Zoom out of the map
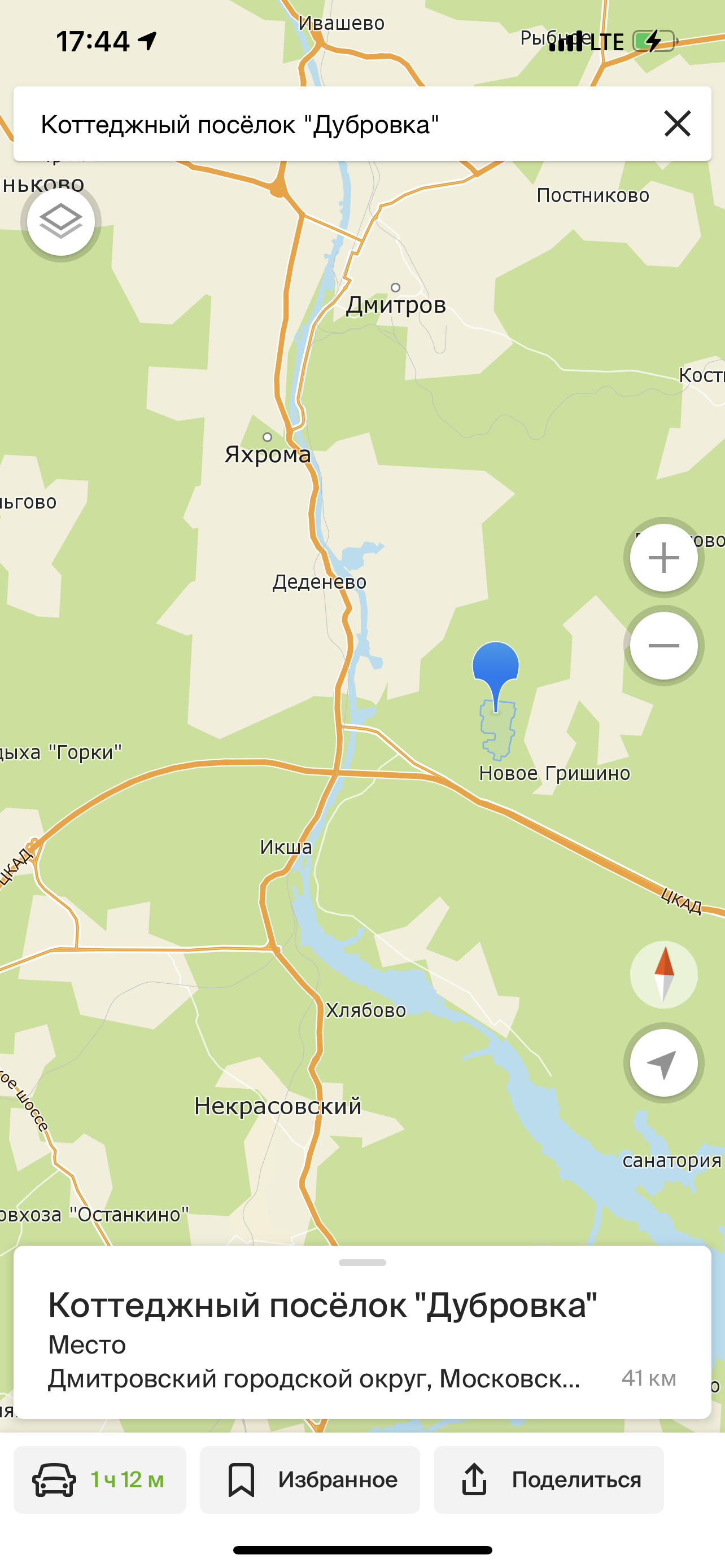 (x=663, y=645)
